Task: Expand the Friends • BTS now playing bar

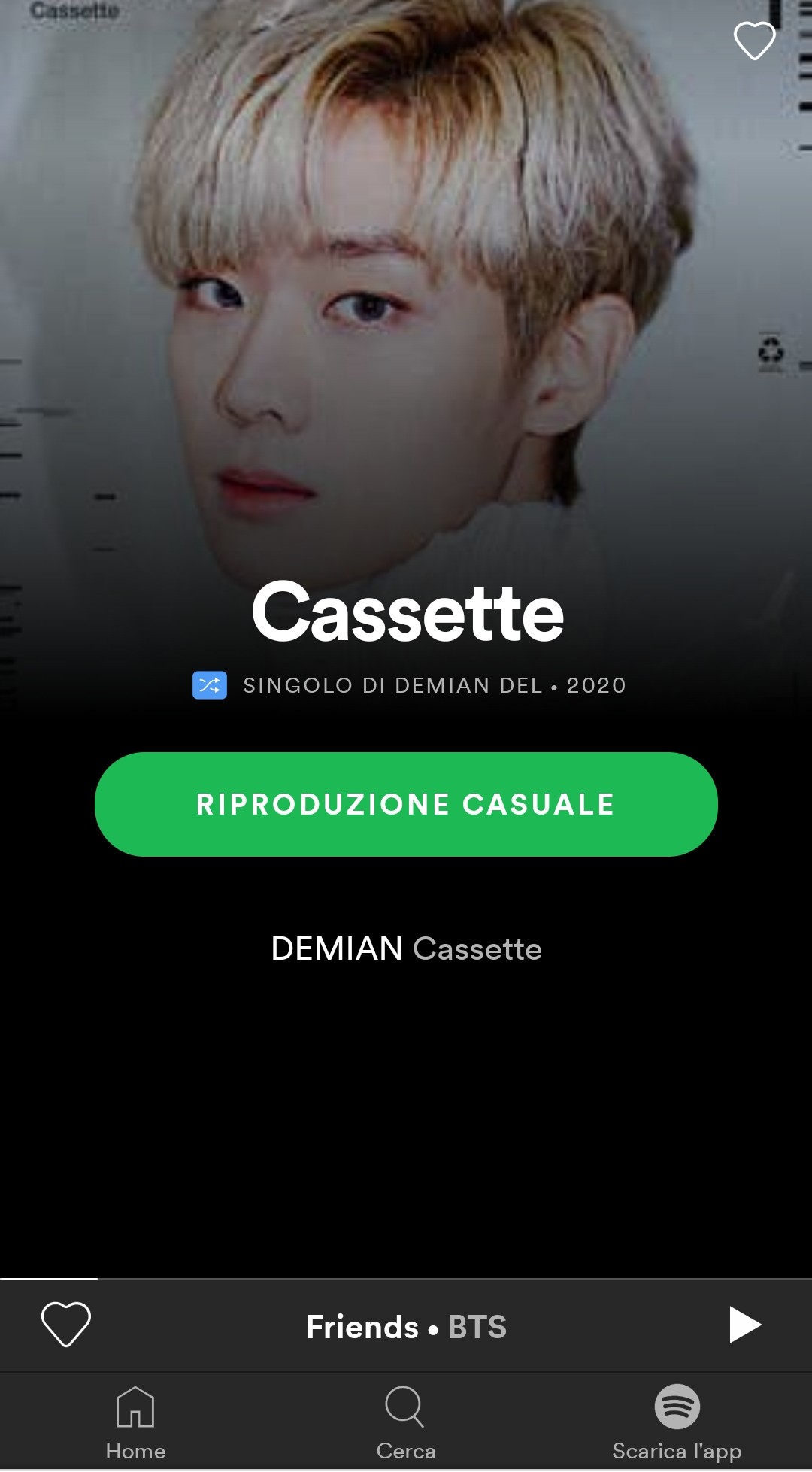Action: click(406, 1327)
